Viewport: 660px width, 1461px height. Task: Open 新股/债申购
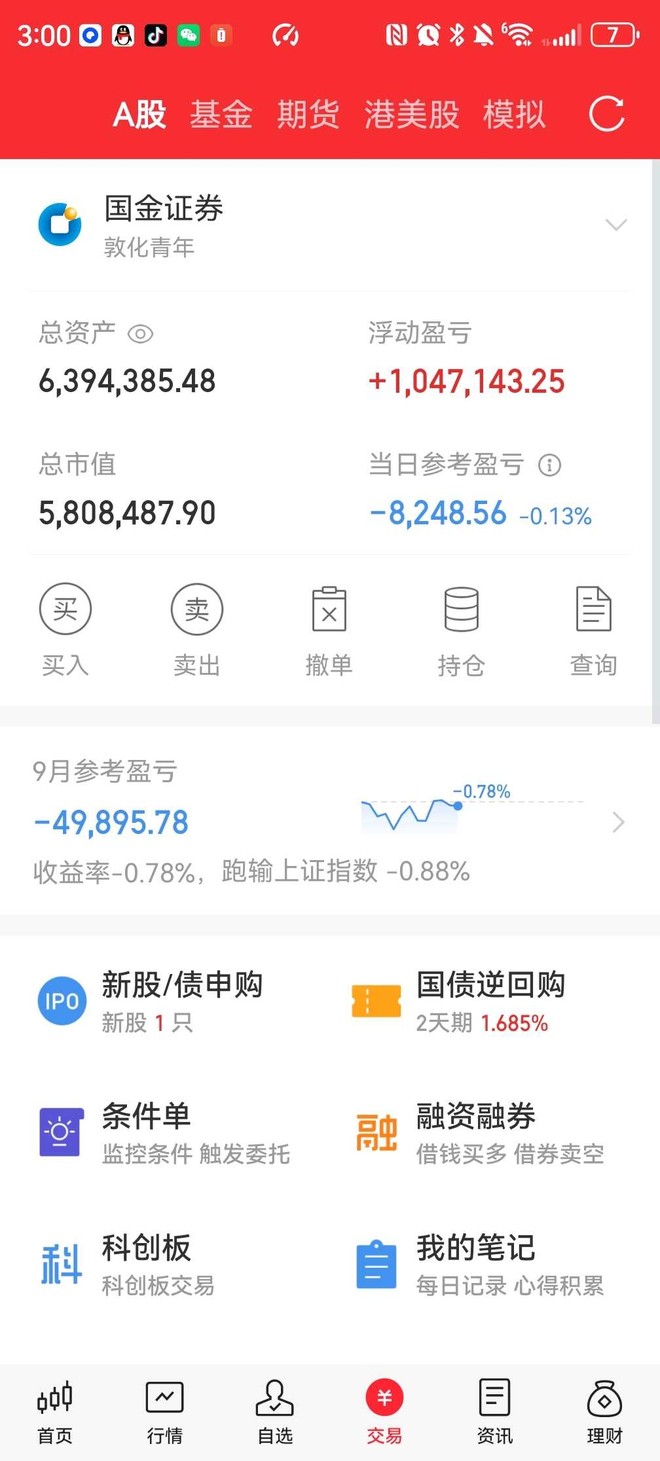tap(182, 1002)
